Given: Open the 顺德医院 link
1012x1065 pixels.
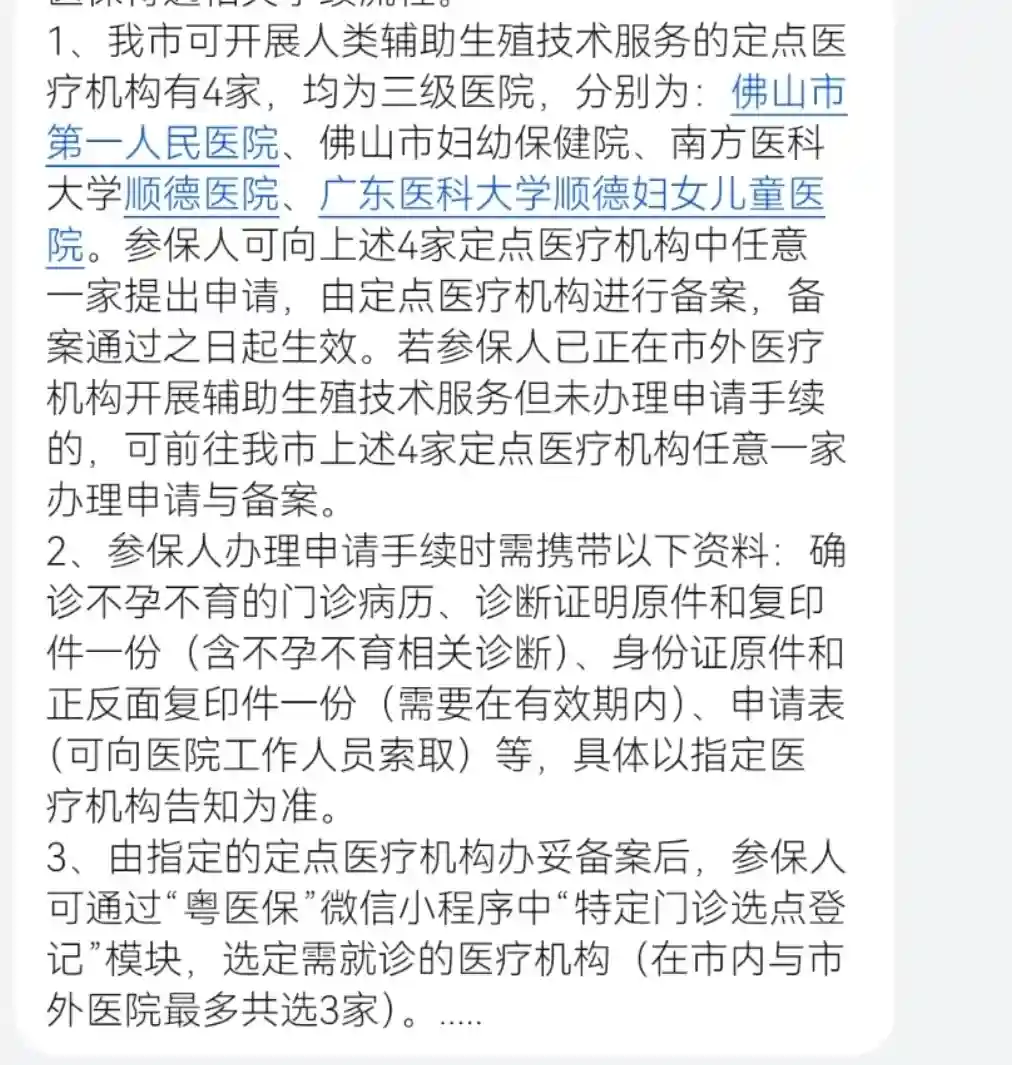Looking at the screenshot, I should coord(201,194).
